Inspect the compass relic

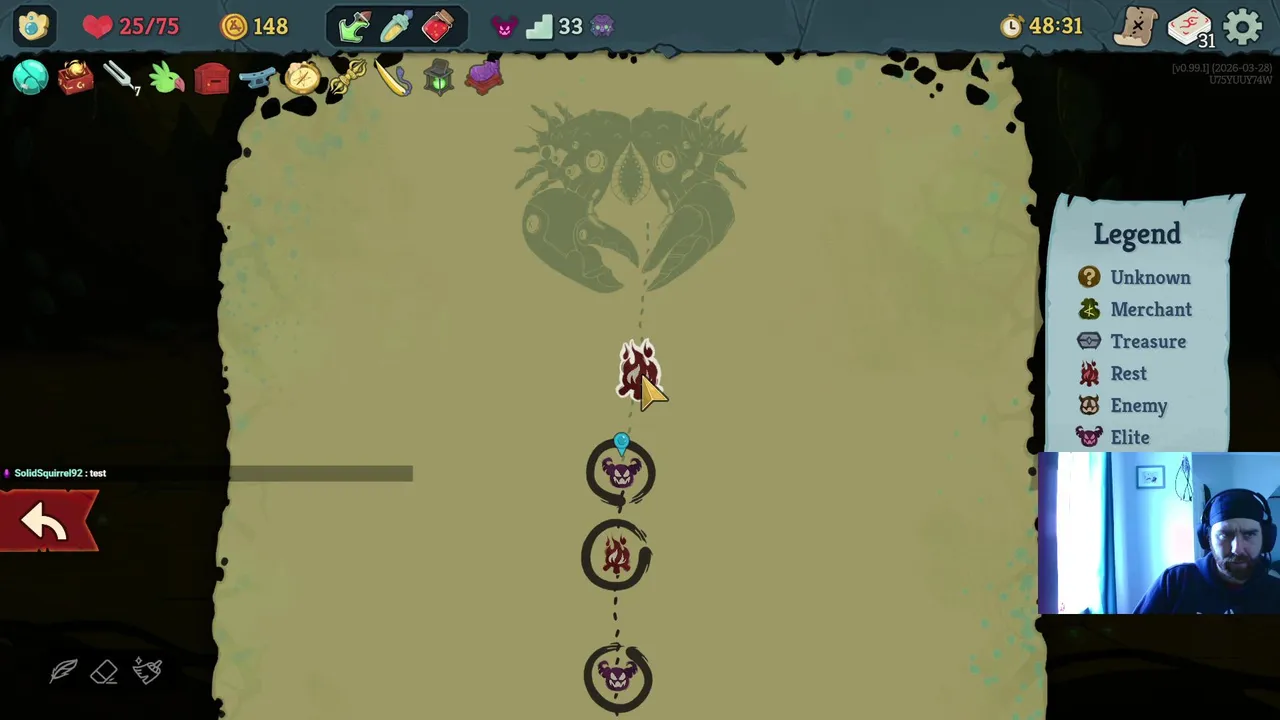coord(301,78)
